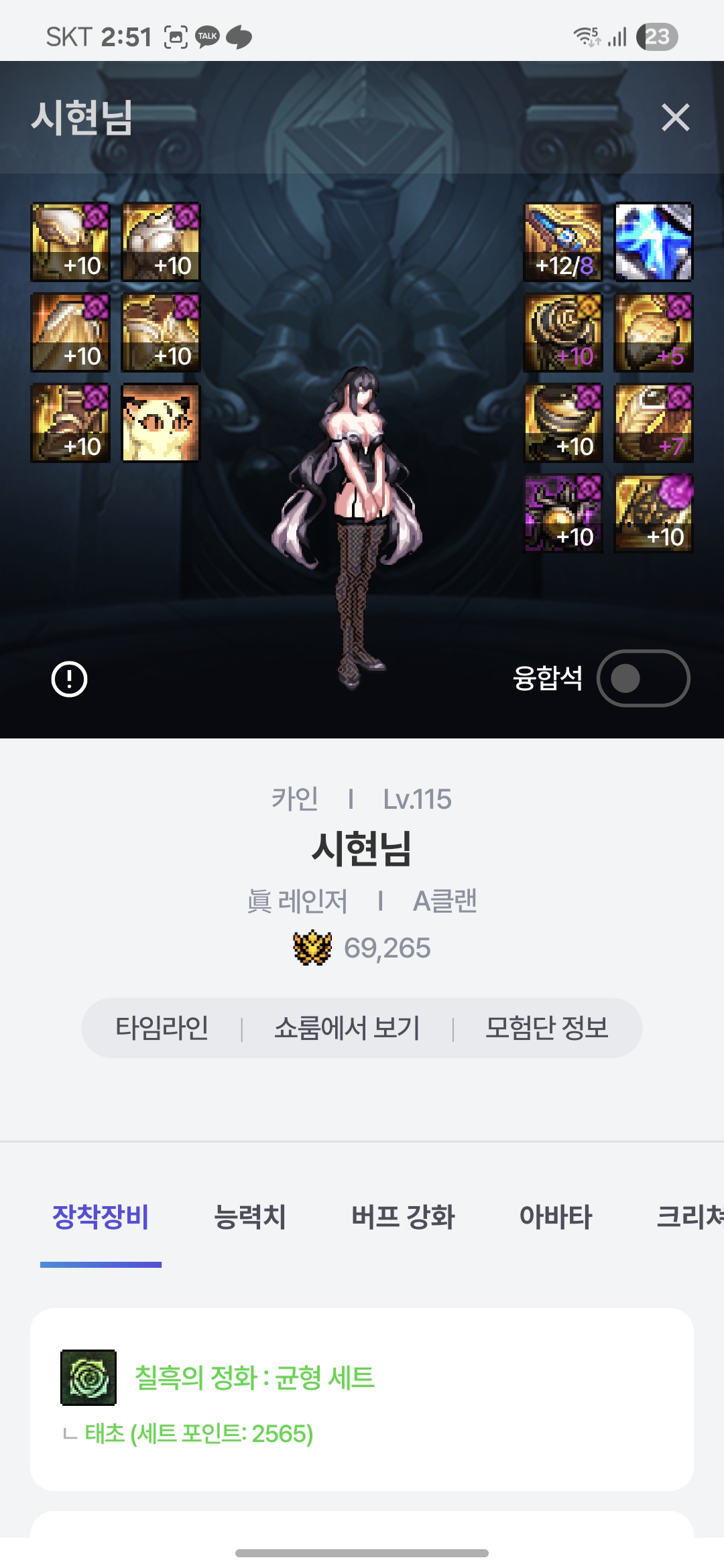This screenshot has height=1568, width=724.
Task: Select the 장착장비 tab
Action: tap(101, 1217)
